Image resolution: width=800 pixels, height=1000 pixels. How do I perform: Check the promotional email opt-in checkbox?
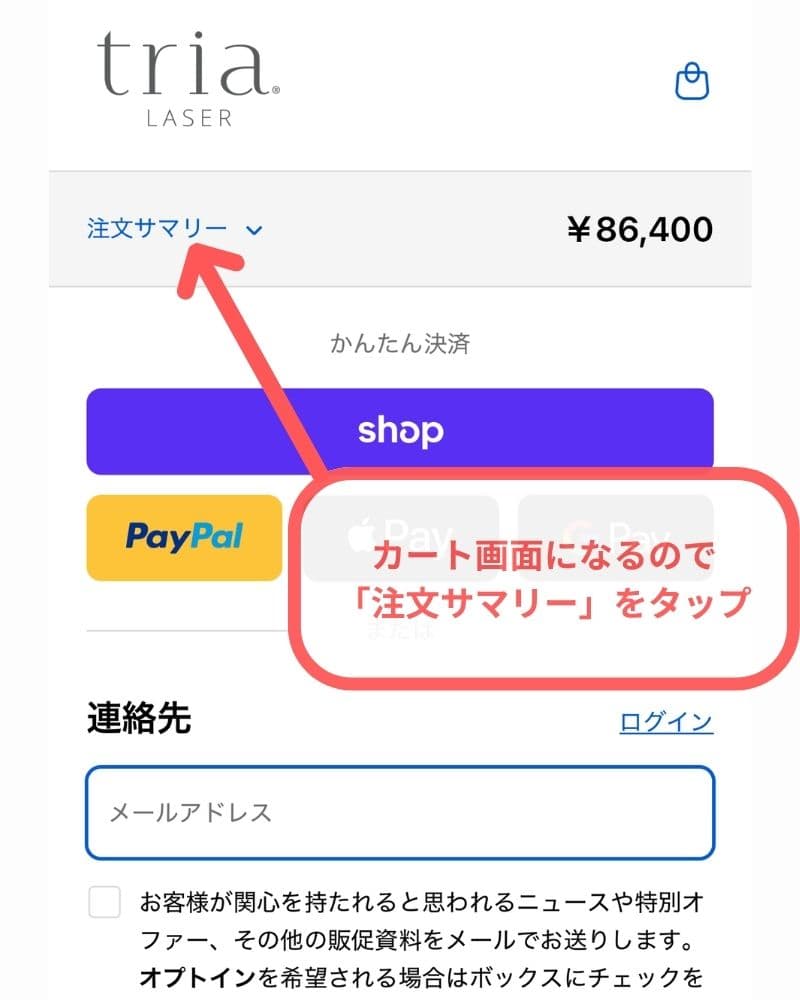point(103,904)
